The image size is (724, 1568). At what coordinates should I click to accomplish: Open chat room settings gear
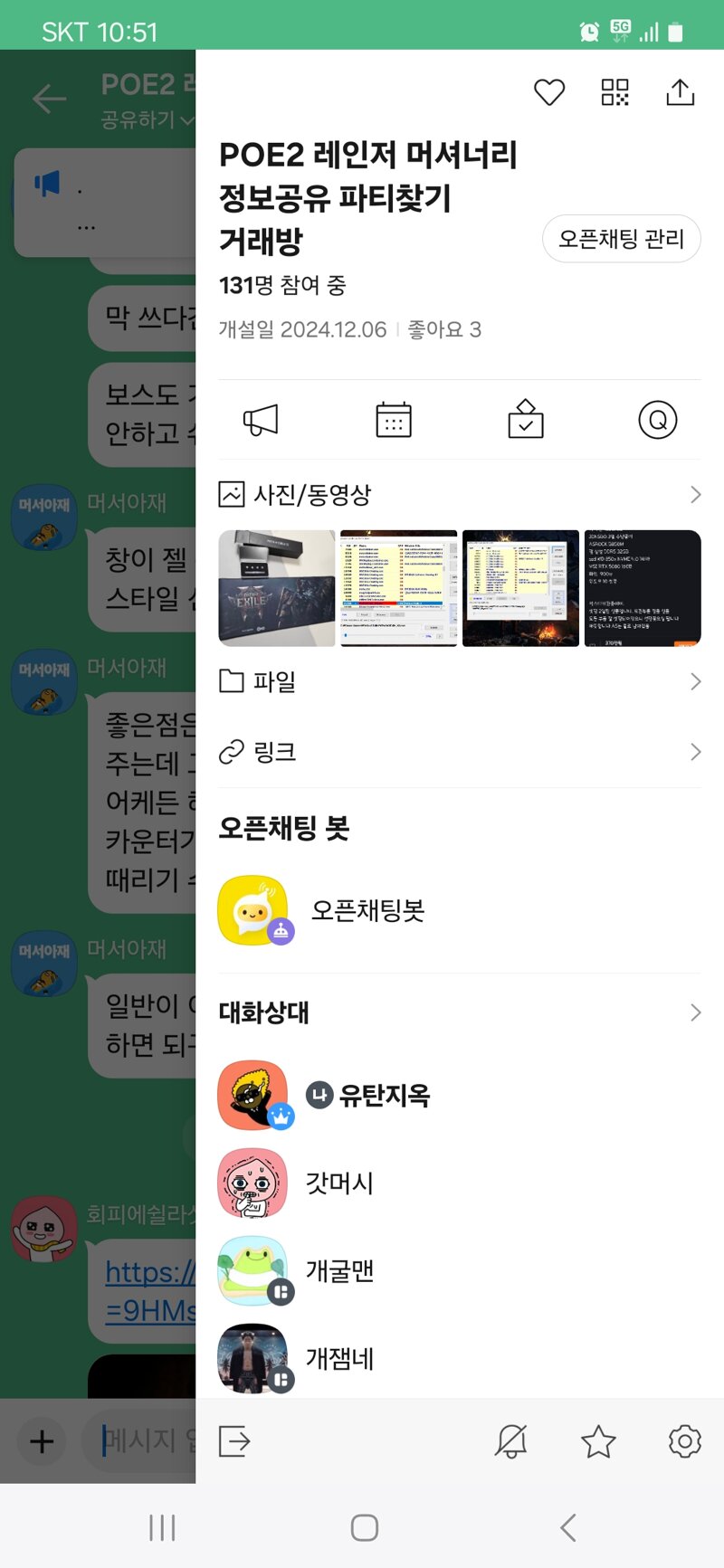click(685, 1441)
